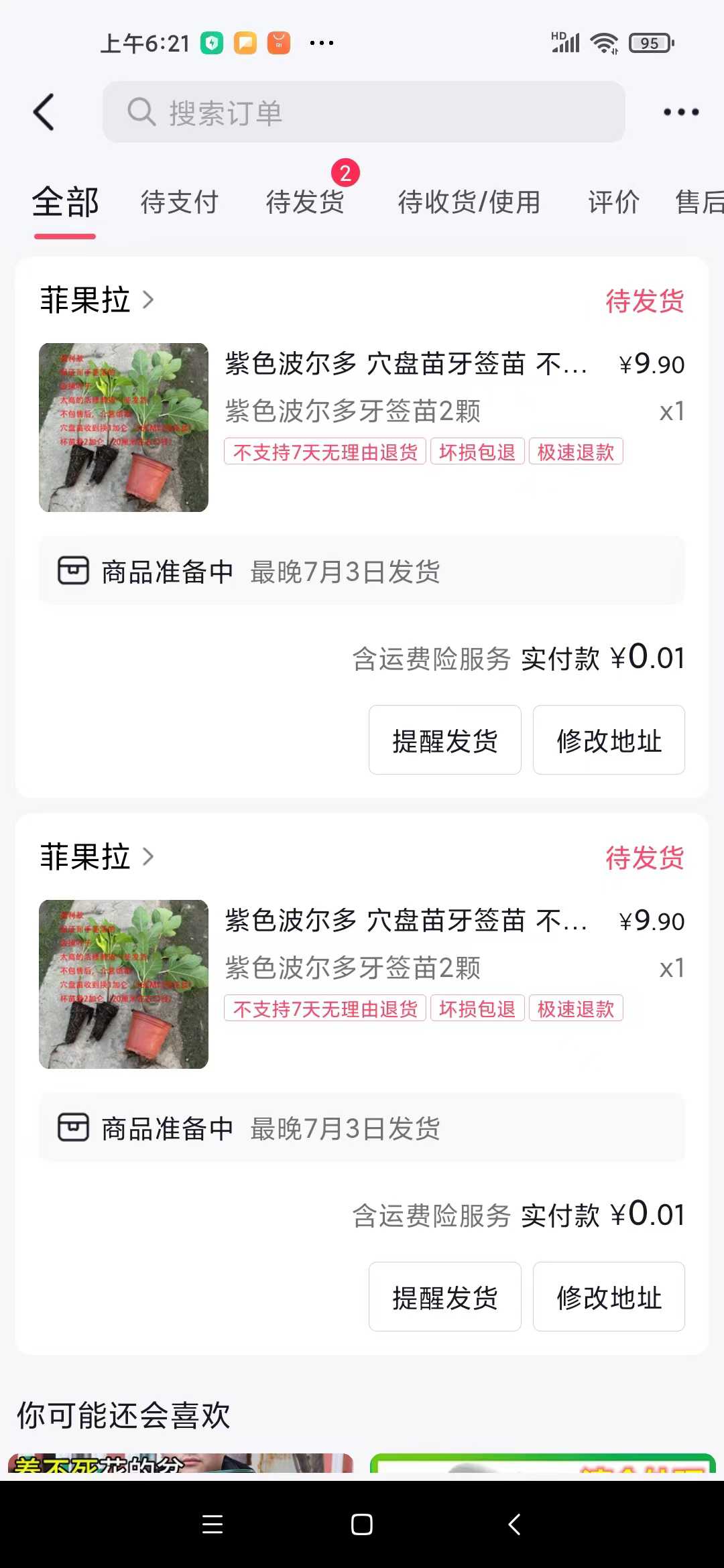
Task: Open the second order's 菲果拉 store link
Action: pos(97,856)
